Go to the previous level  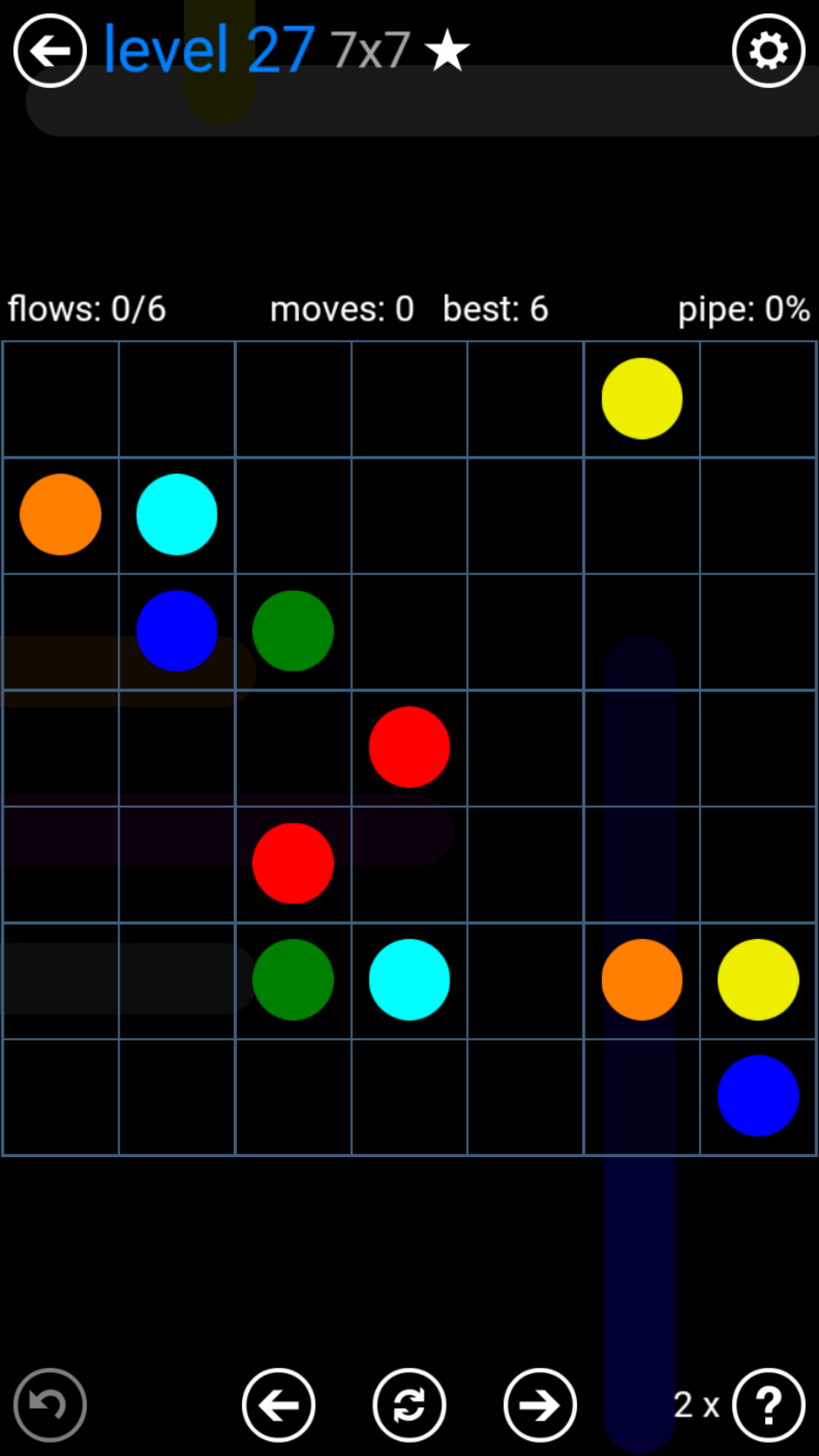279,1405
